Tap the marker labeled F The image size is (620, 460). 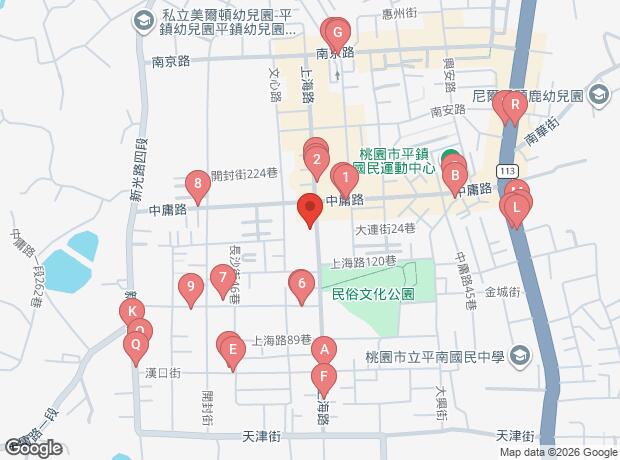[x=323, y=379]
